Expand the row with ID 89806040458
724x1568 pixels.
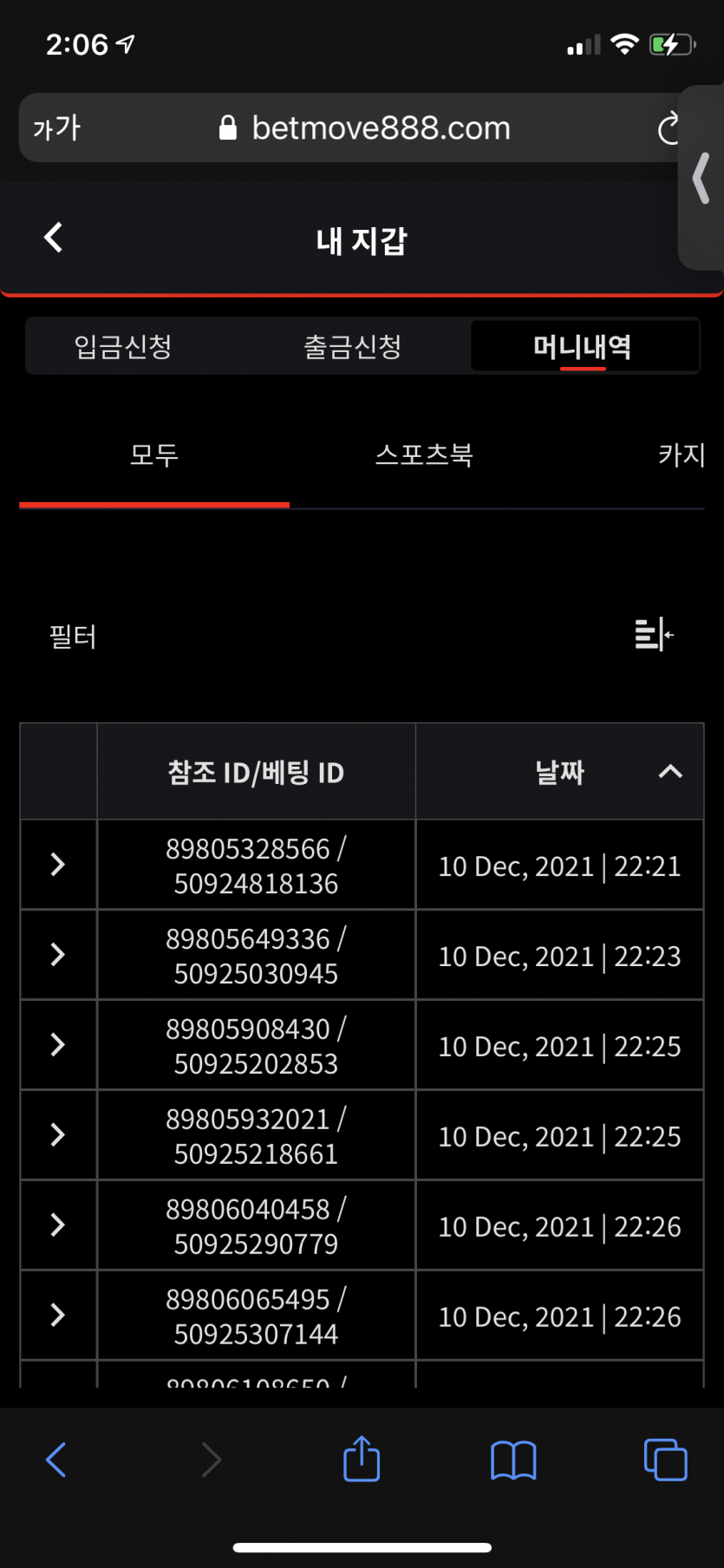tap(58, 1225)
